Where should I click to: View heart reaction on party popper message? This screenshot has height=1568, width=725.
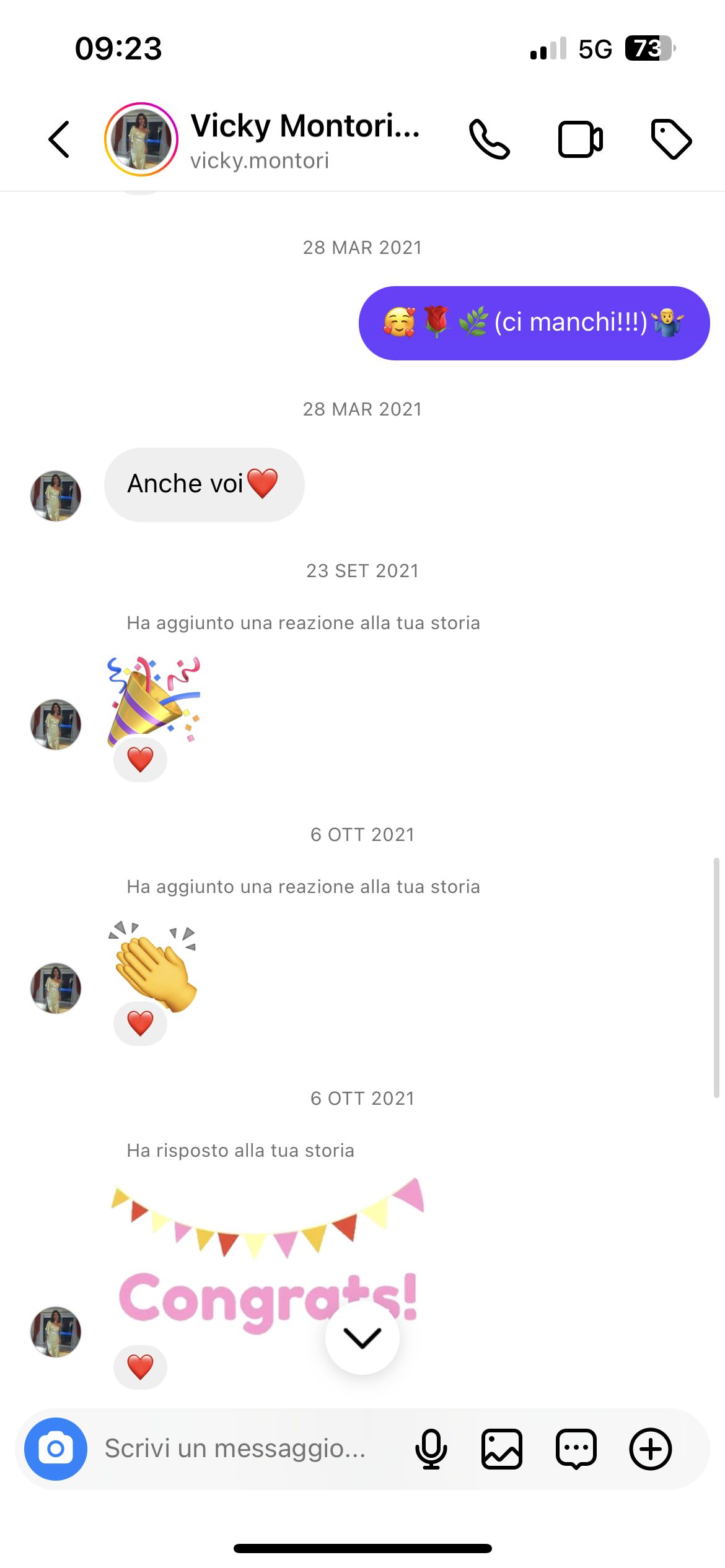(x=140, y=760)
